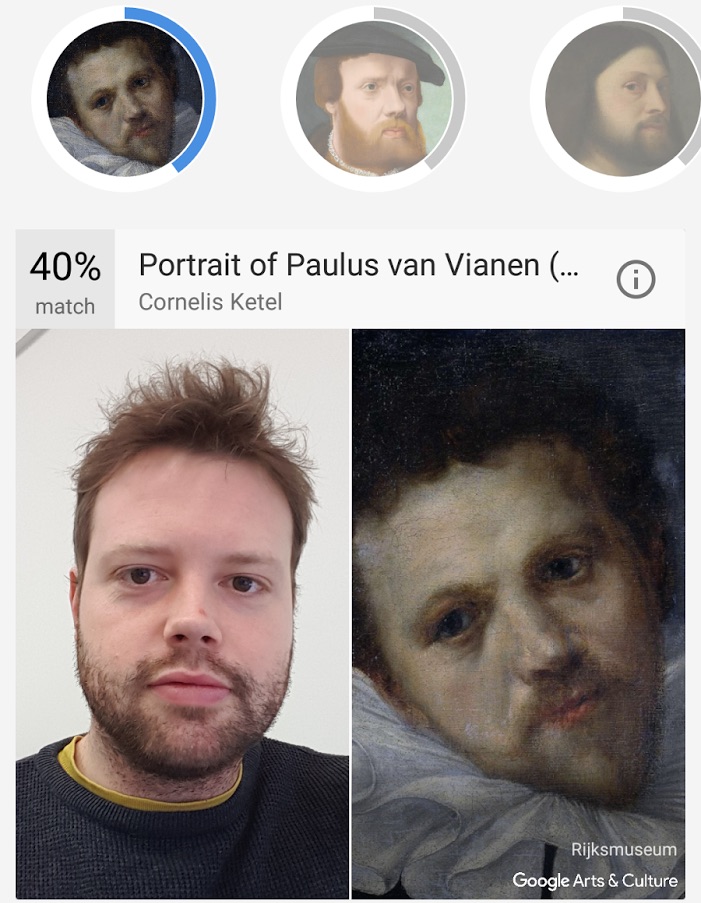Screen dimensions: 701x903
Task: Open the Portrait of Paulus van Vianen title
Action: [x=358, y=266]
